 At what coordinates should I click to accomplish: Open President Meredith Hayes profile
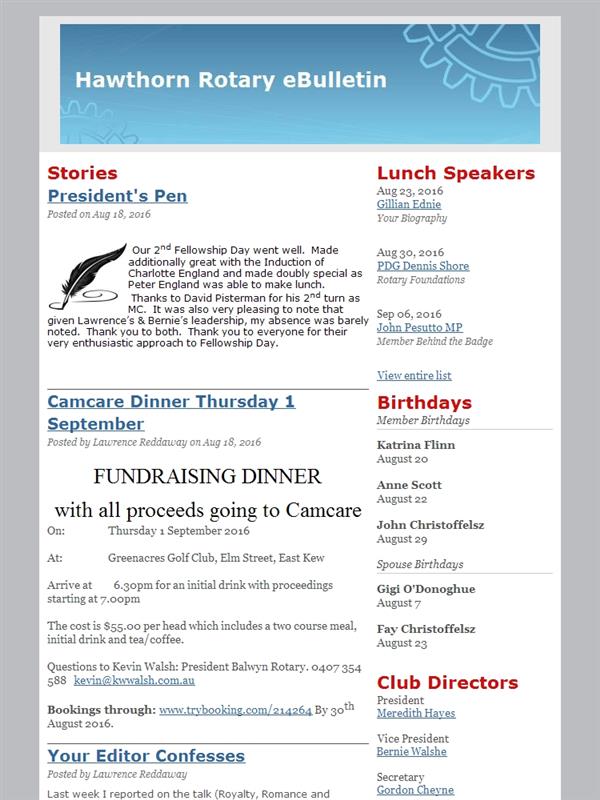[x=416, y=713]
